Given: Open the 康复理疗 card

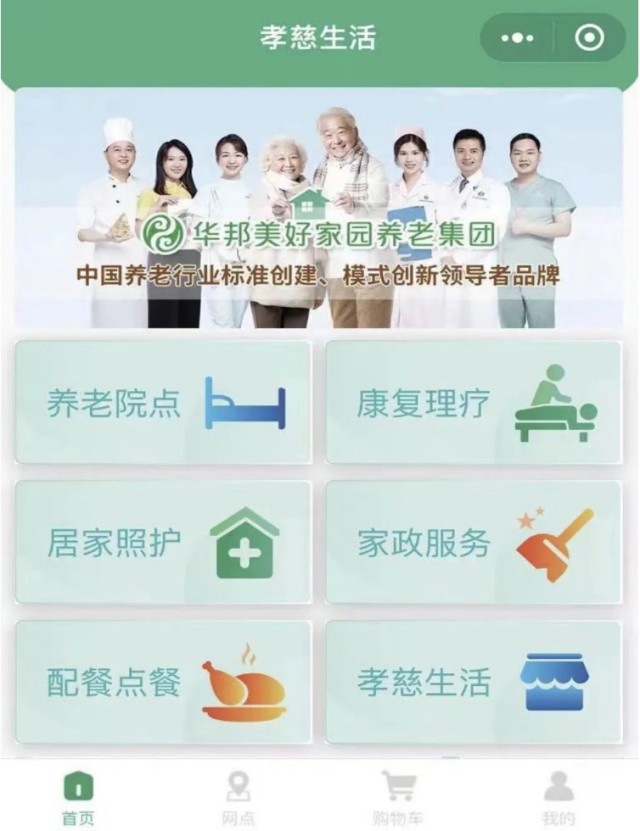Looking at the screenshot, I should (x=474, y=402).
